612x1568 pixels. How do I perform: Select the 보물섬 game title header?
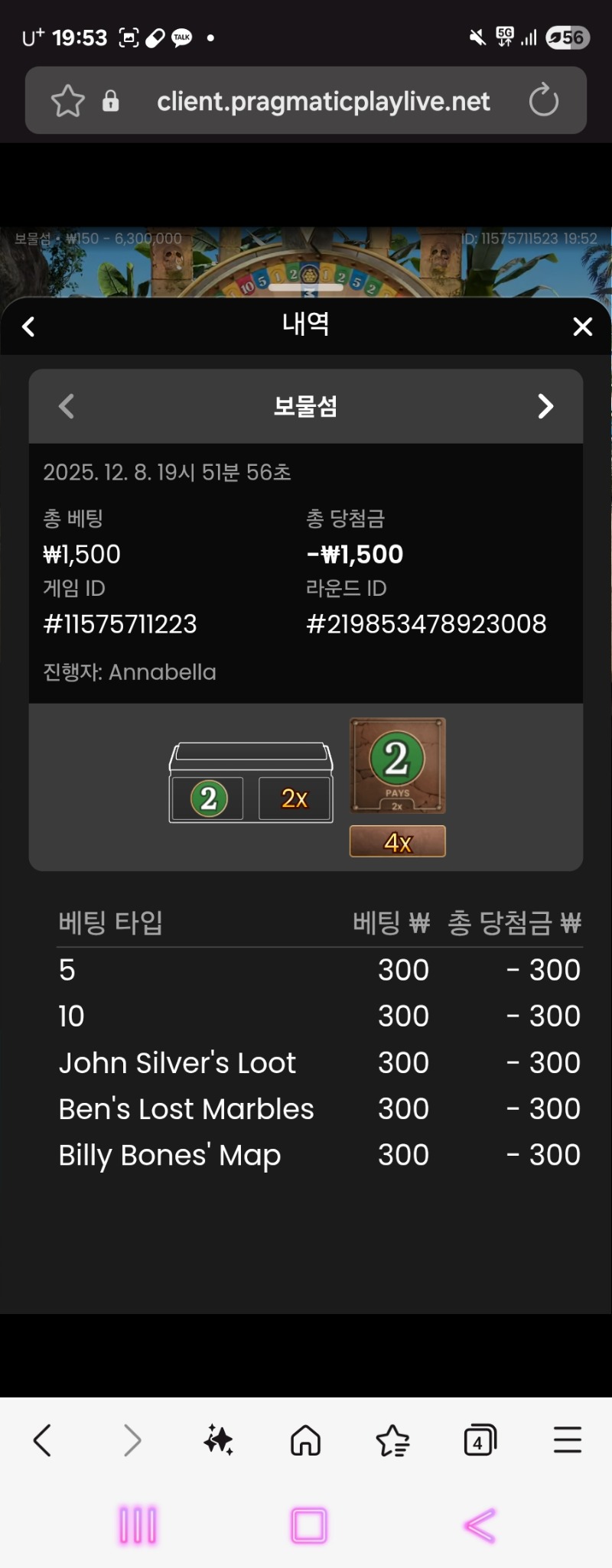coord(304,406)
